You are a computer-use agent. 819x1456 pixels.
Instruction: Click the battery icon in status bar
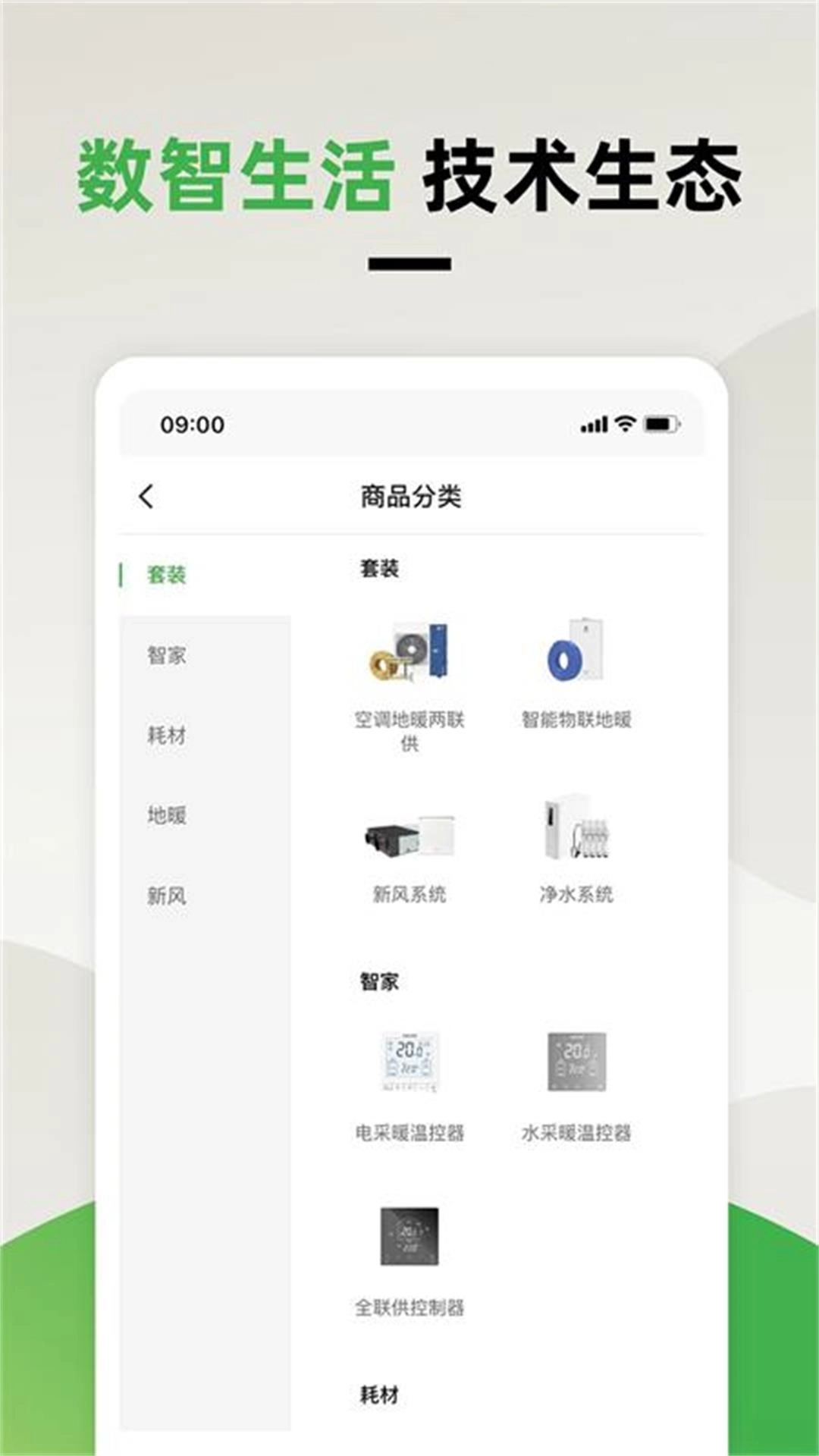coord(662,425)
